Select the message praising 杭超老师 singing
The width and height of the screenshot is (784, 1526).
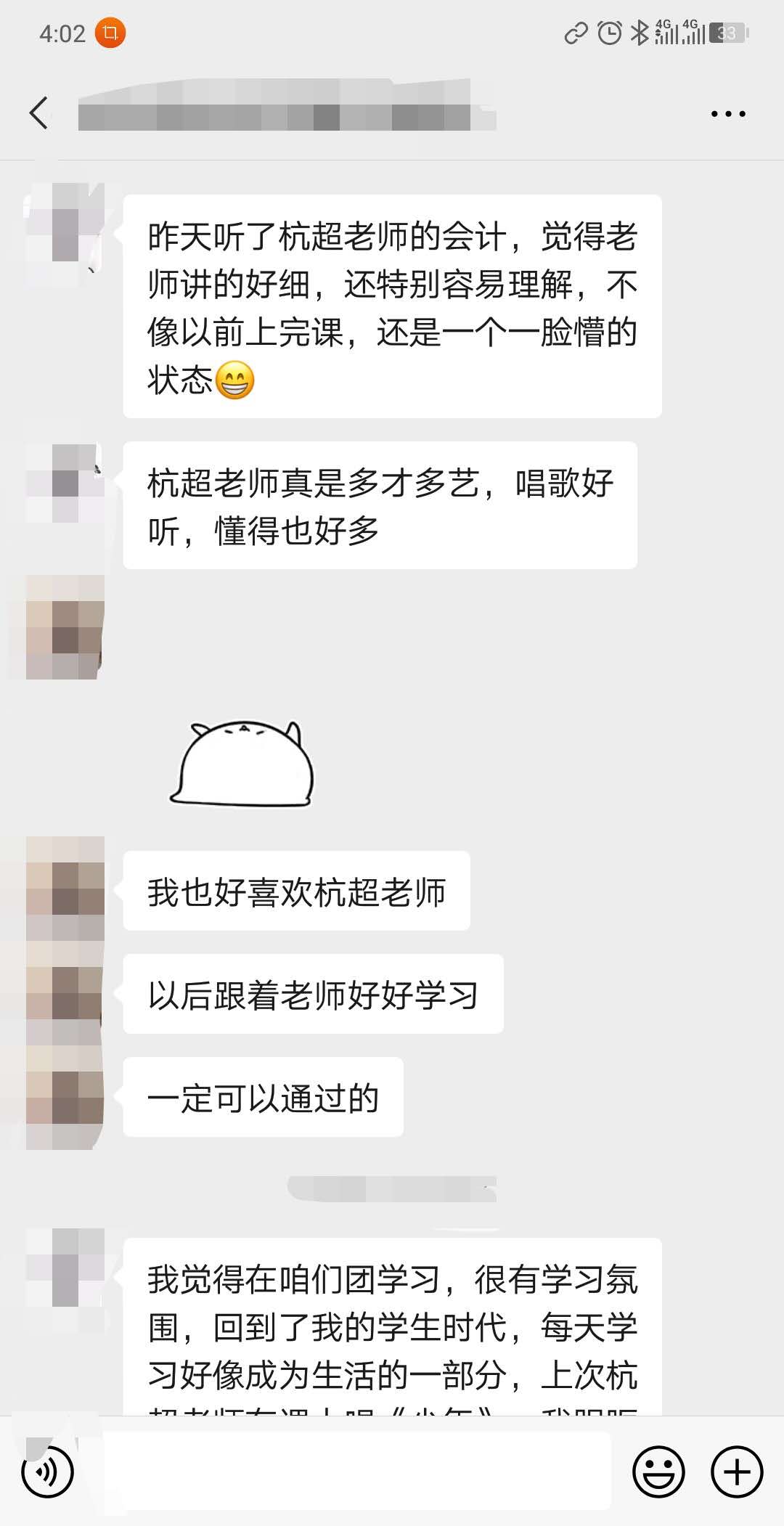385,505
